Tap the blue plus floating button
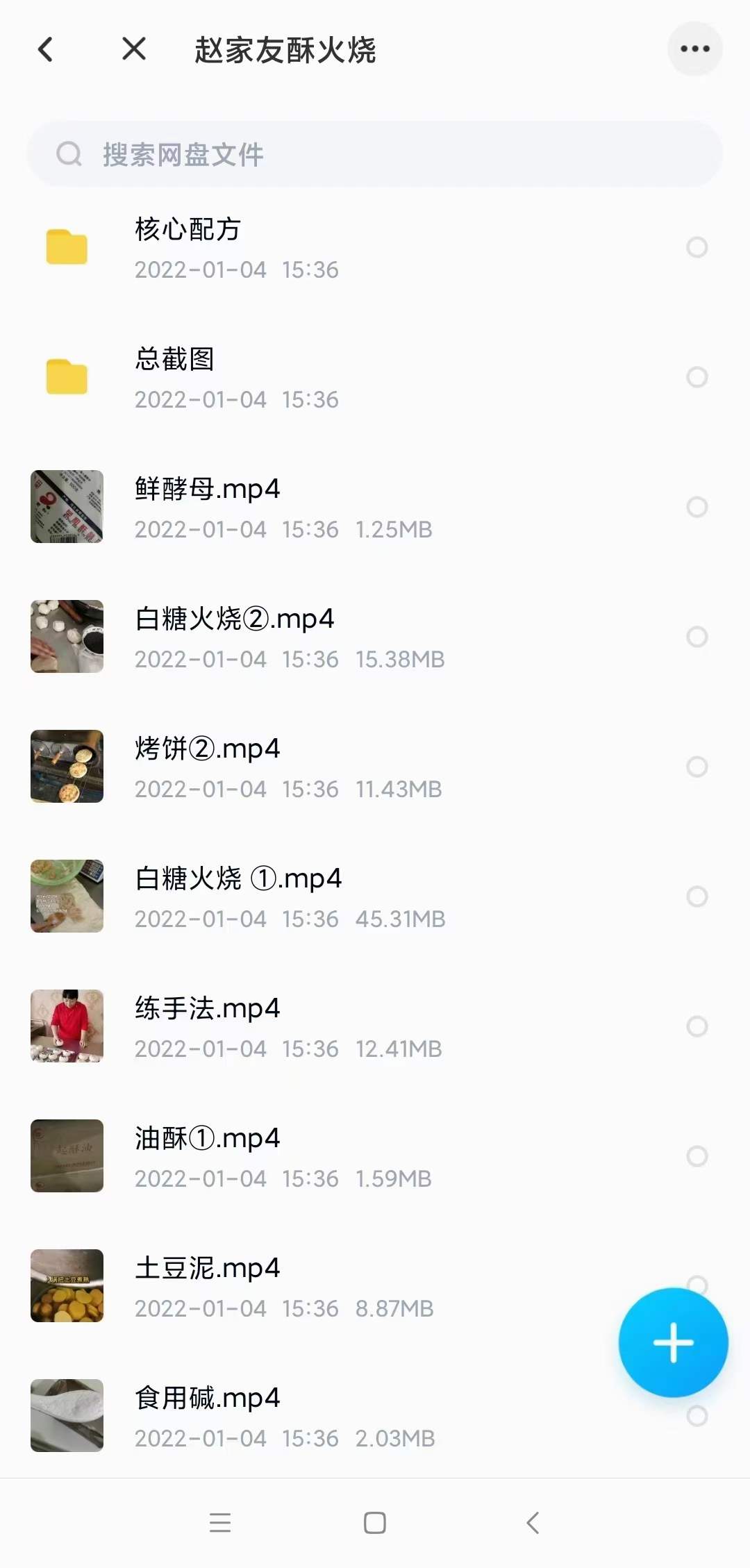 [x=673, y=1342]
